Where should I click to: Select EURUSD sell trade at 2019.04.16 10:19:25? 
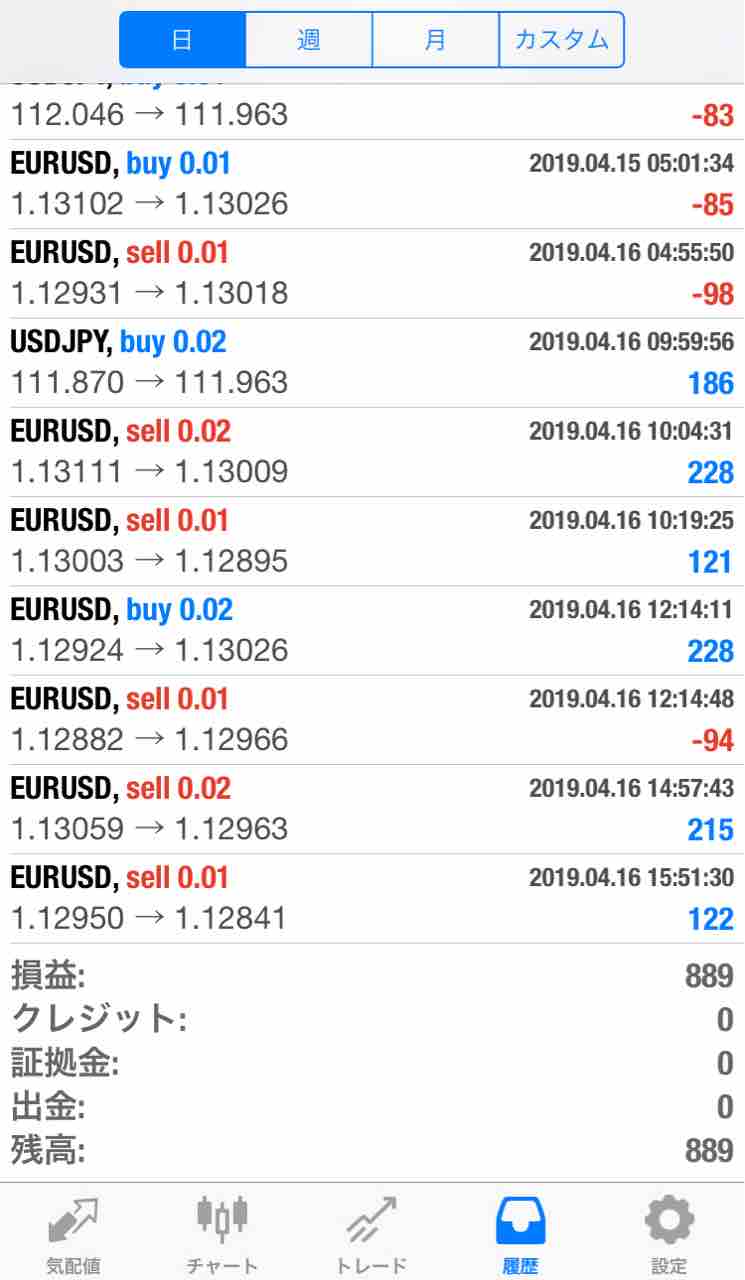coord(372,541)
